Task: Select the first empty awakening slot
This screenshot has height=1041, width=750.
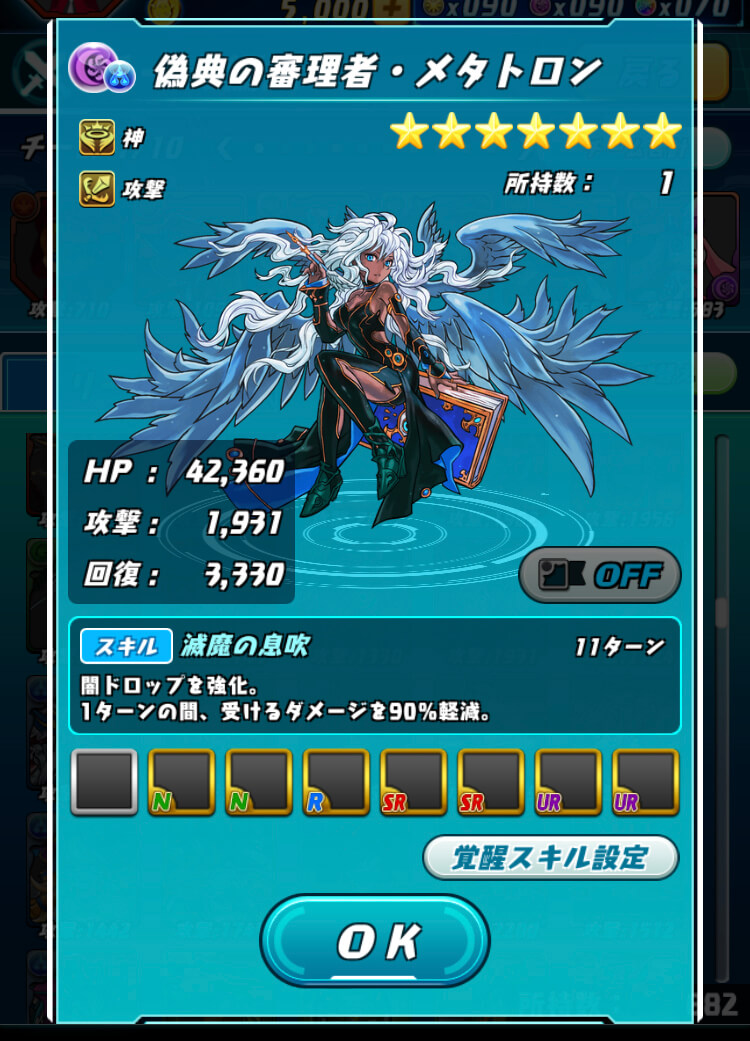Action: click(104, 781)
